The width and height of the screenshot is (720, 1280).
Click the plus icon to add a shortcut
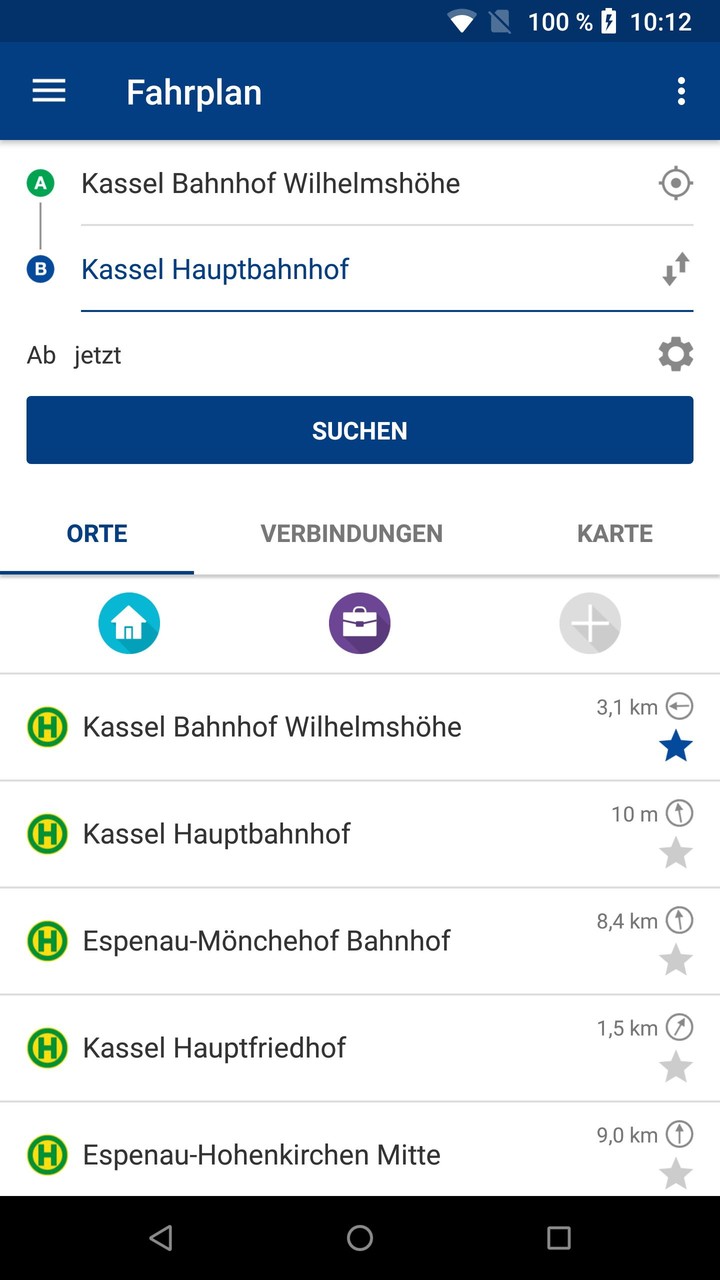(590, 623)
